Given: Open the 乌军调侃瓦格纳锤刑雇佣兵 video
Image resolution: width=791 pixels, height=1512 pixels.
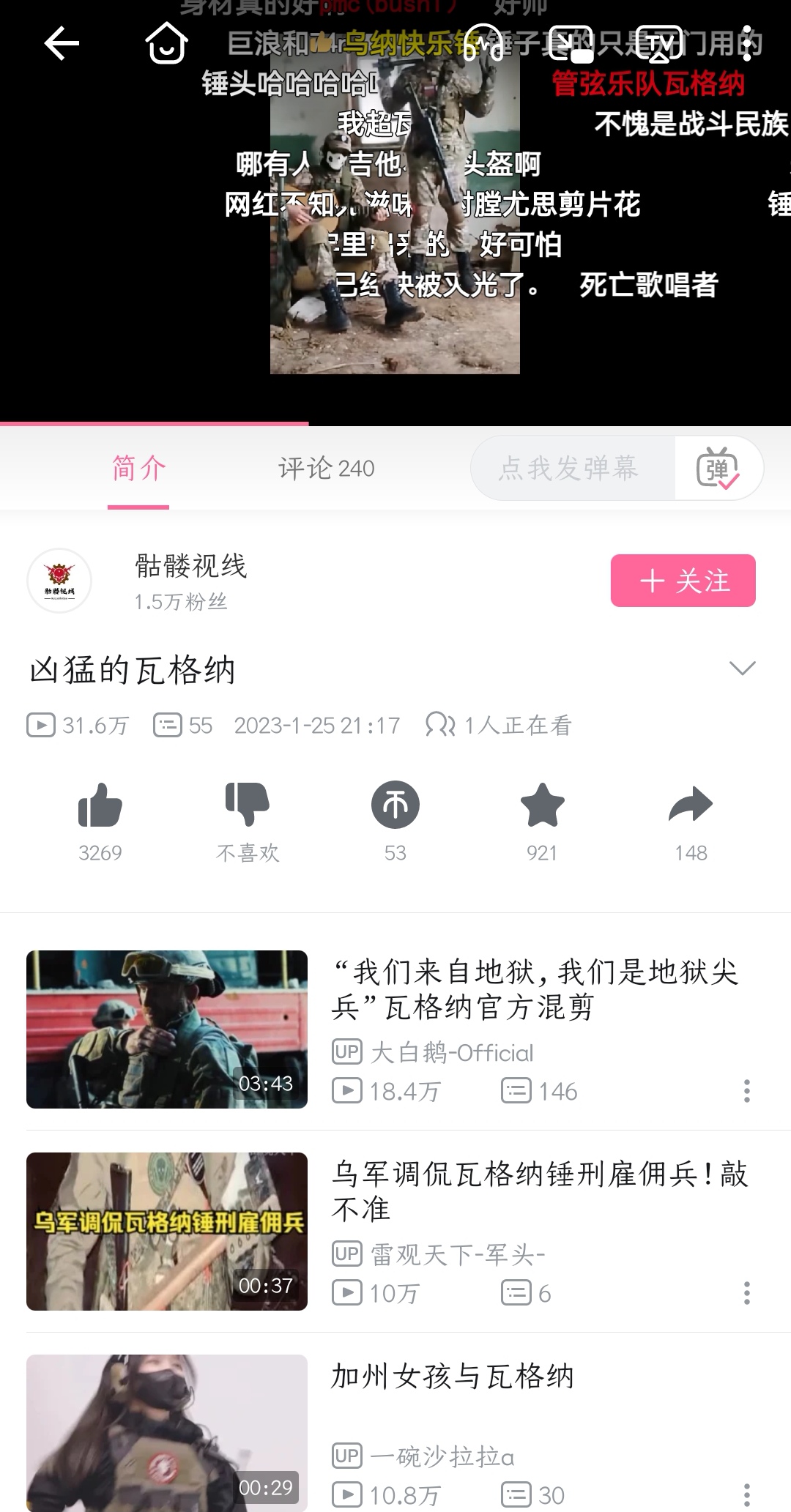Looking at the screenshot, I should pos(395,1231).
